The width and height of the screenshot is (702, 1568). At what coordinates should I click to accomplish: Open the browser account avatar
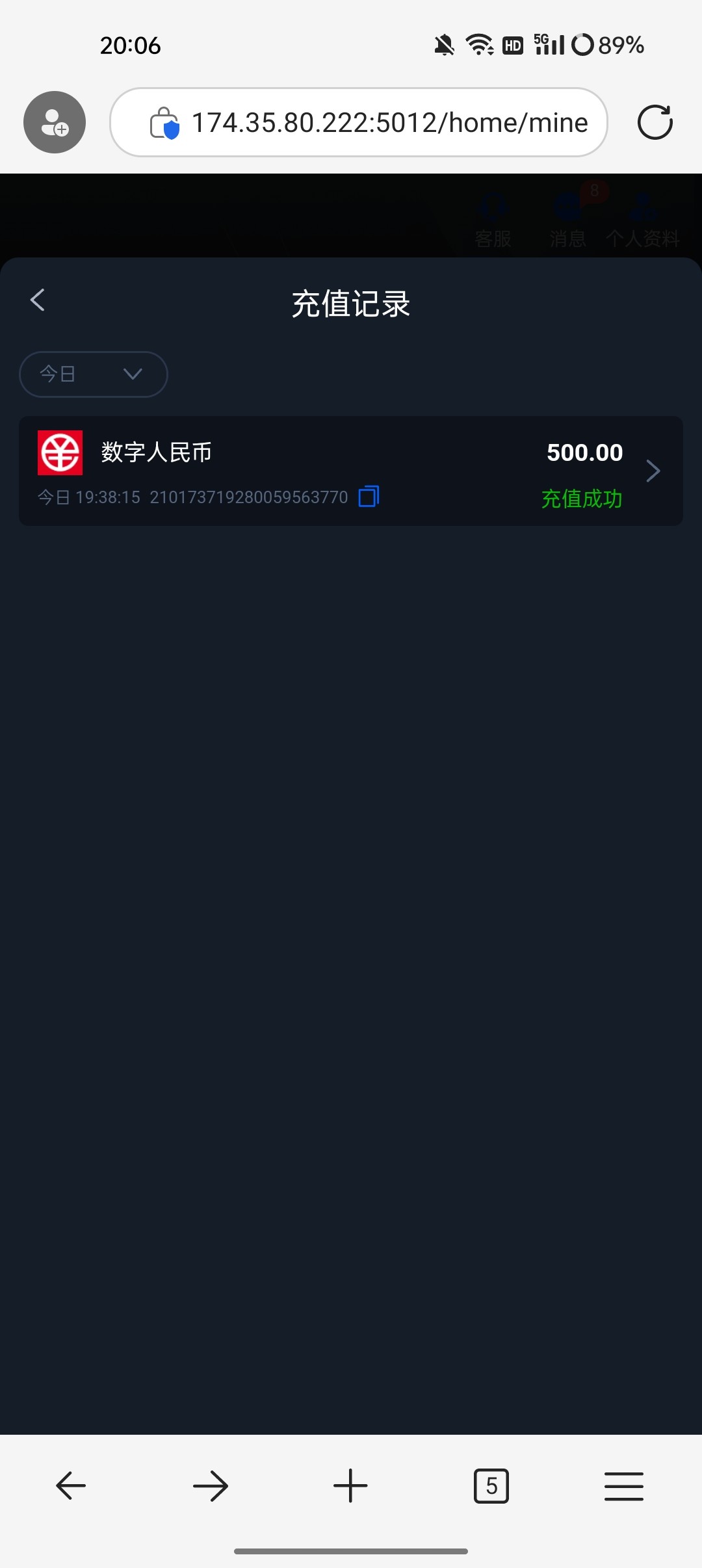[x=55, y=122]
